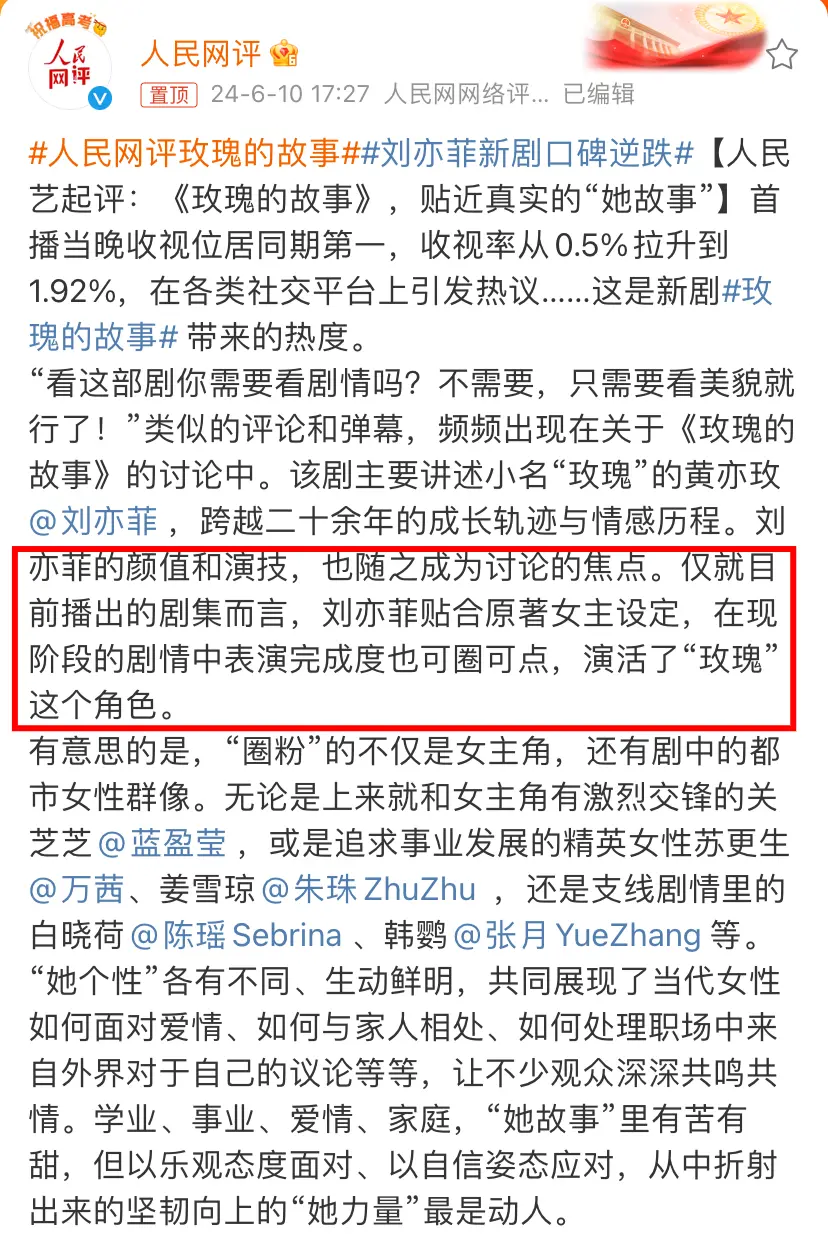The width and height of the screenshot is (828, 1241).
Task: Open the hashtag #刘亦菲新剧口碑逆跌#
Action: pos(528,154)
